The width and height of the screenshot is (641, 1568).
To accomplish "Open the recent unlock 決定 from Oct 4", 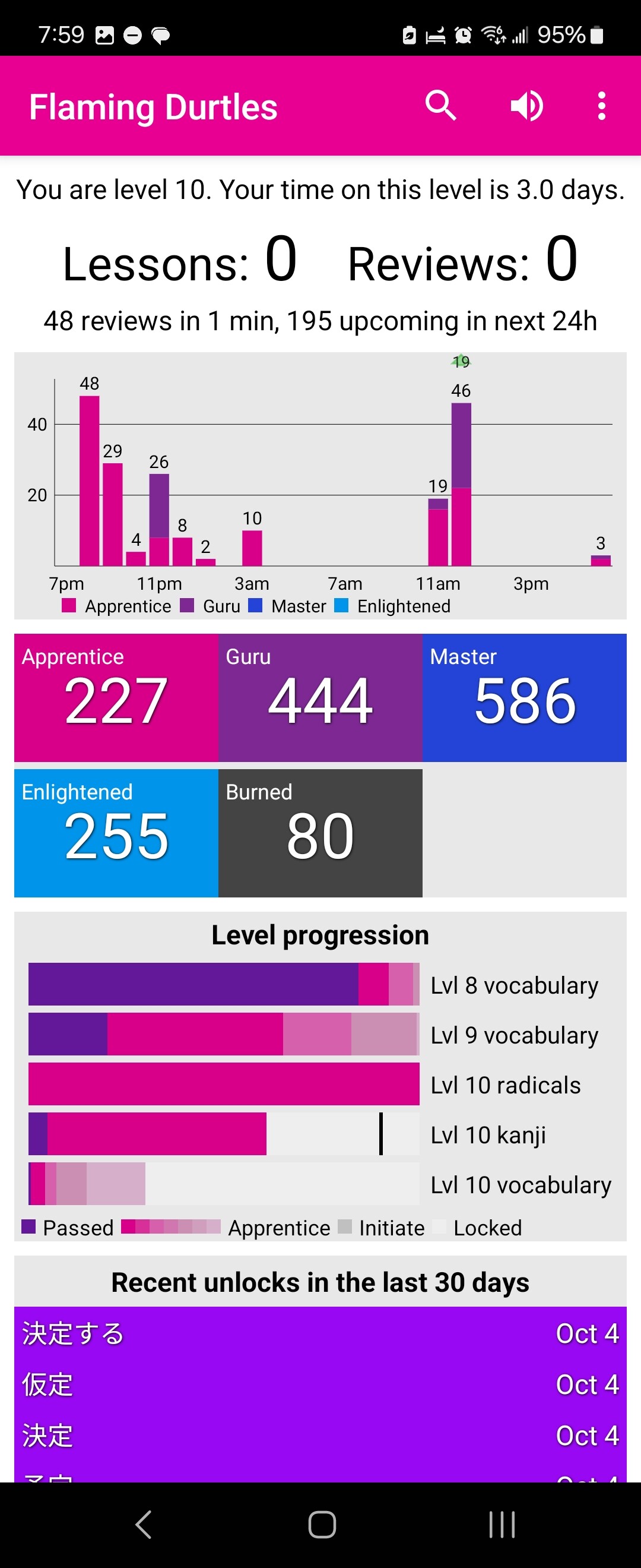I will coord(320,1436).
